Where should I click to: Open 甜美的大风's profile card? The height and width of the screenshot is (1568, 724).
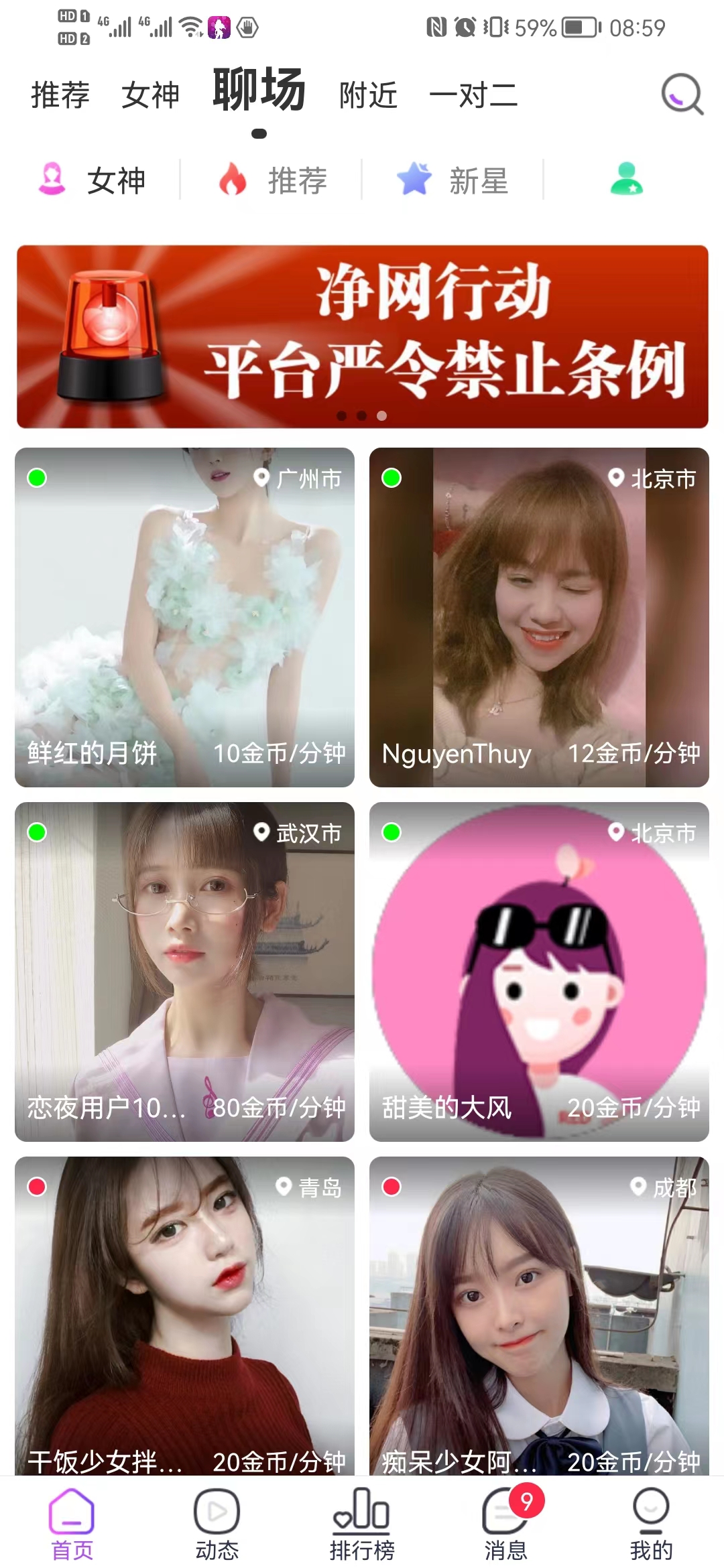pos(539,972)
